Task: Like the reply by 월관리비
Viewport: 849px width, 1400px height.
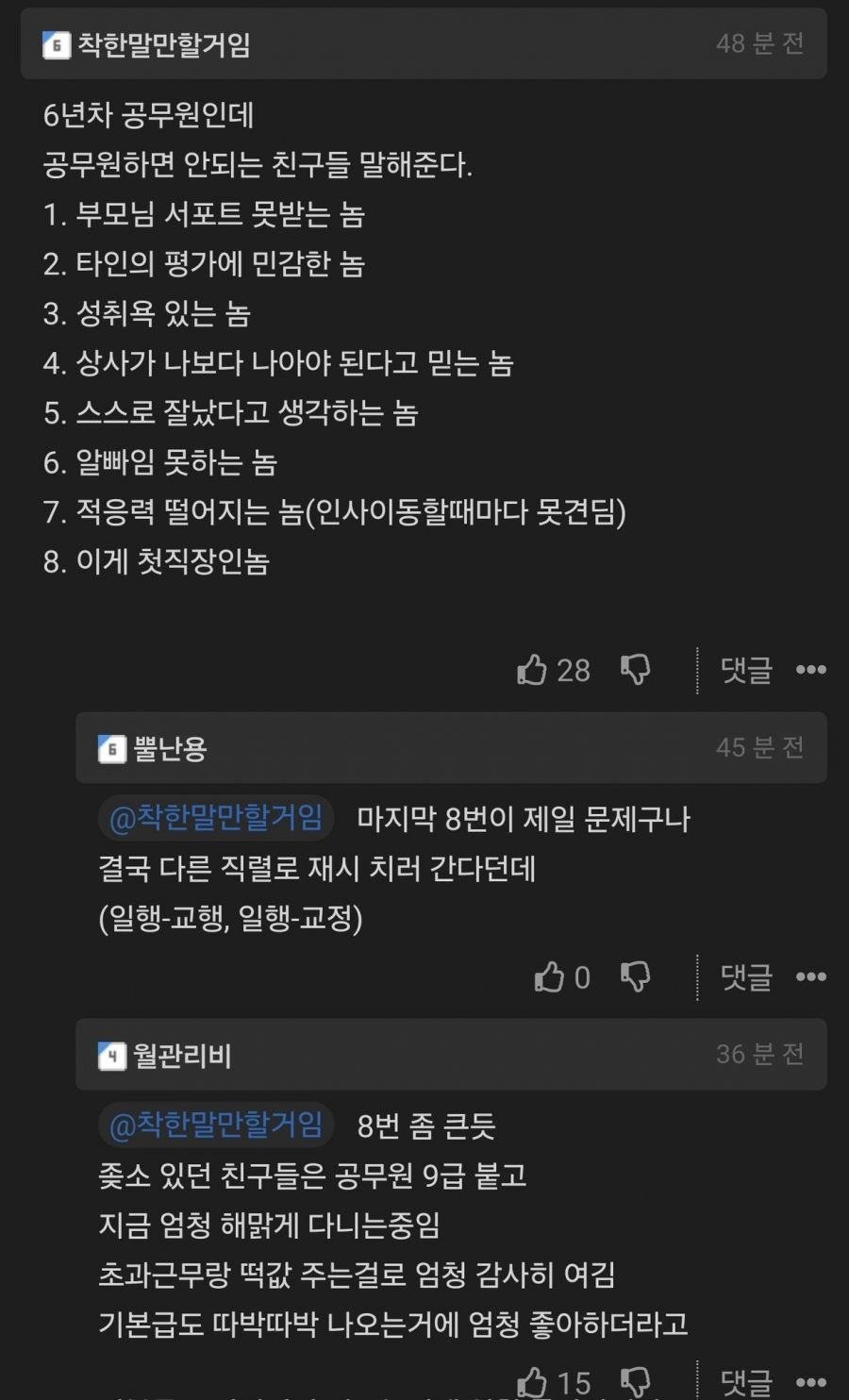Action: 533,1381
